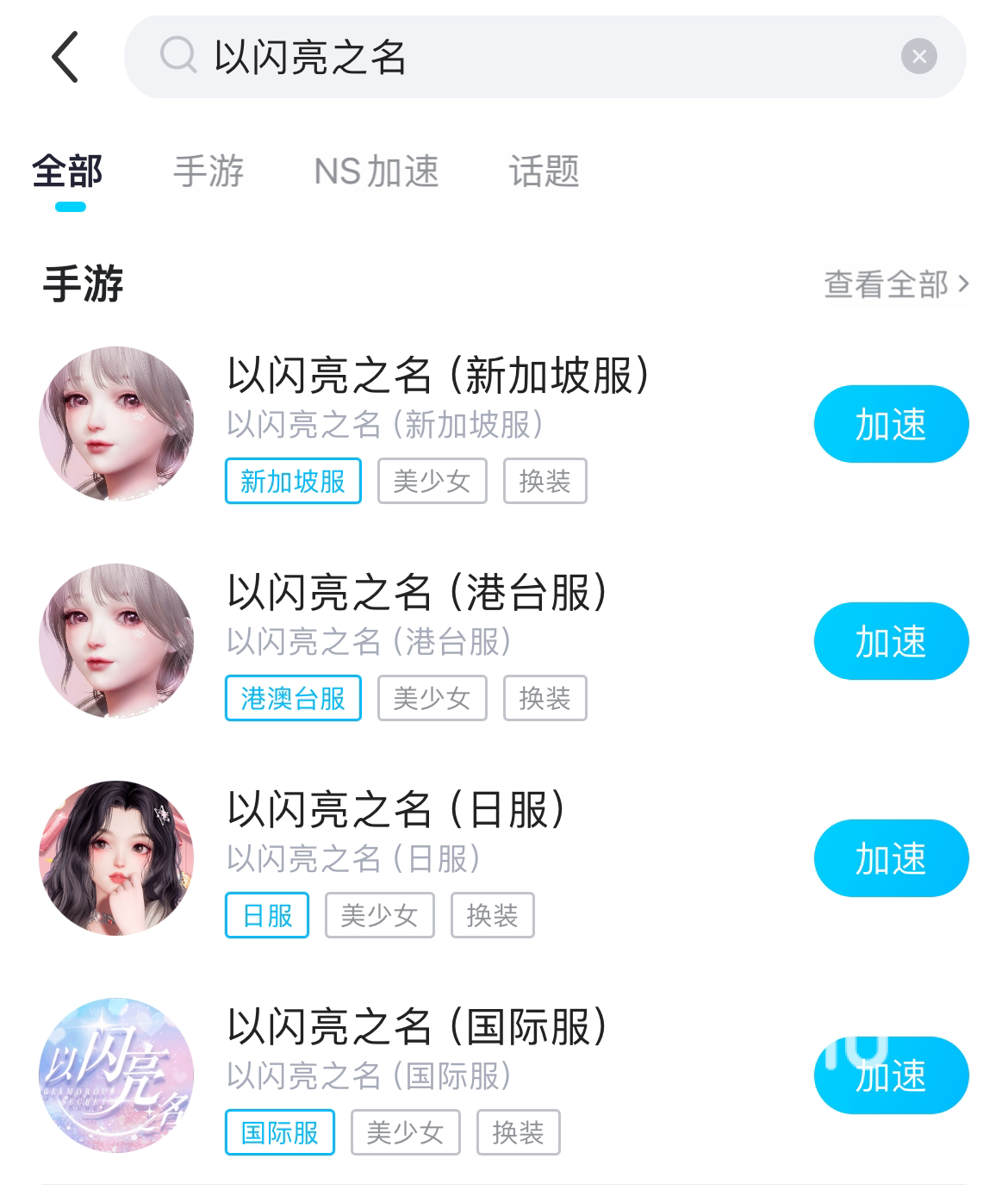The height and width of the screenshot is (1190, 1008).
Task: Open the 以闪亮之名（日服）game result
Action: click(x=396, y=810)
